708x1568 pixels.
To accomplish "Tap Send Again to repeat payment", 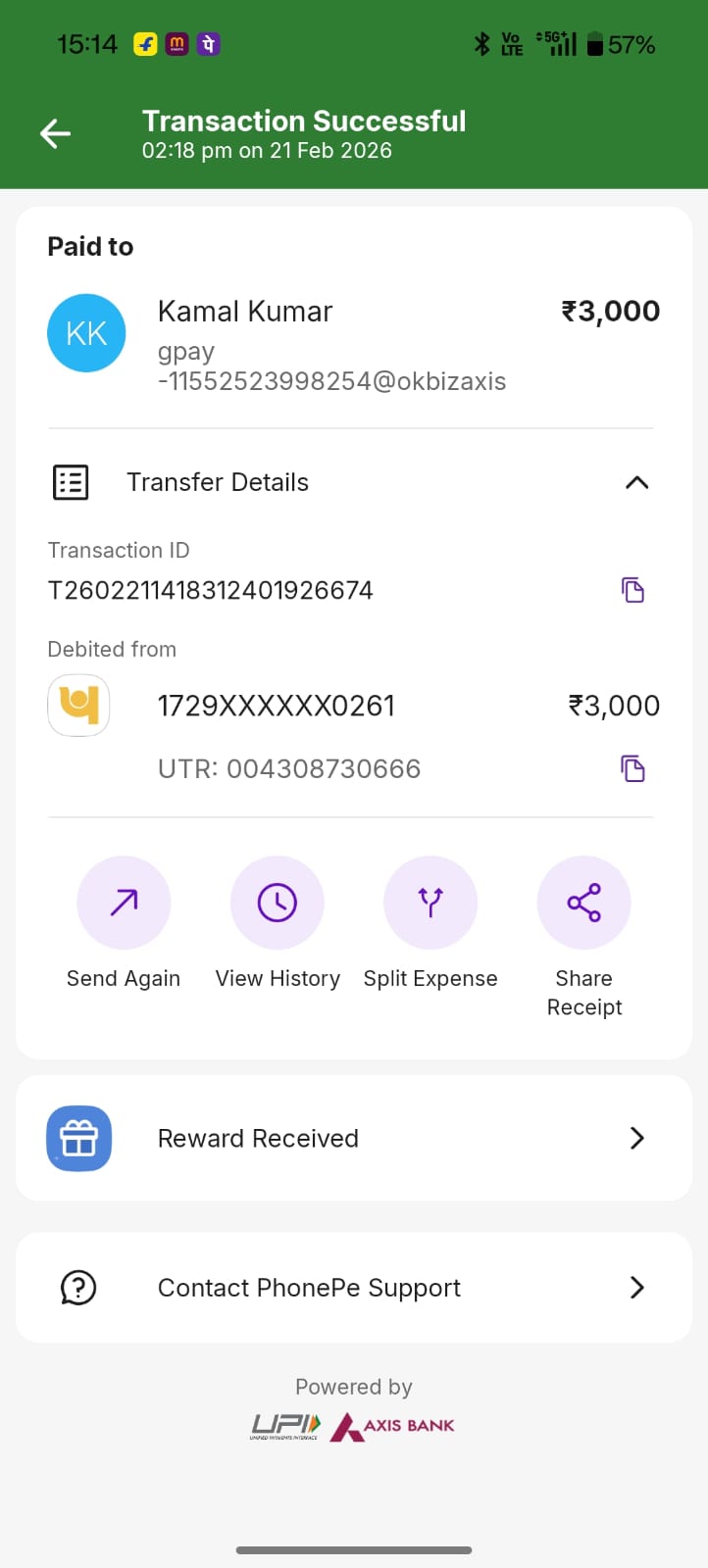I will click(x=124, y=904).
